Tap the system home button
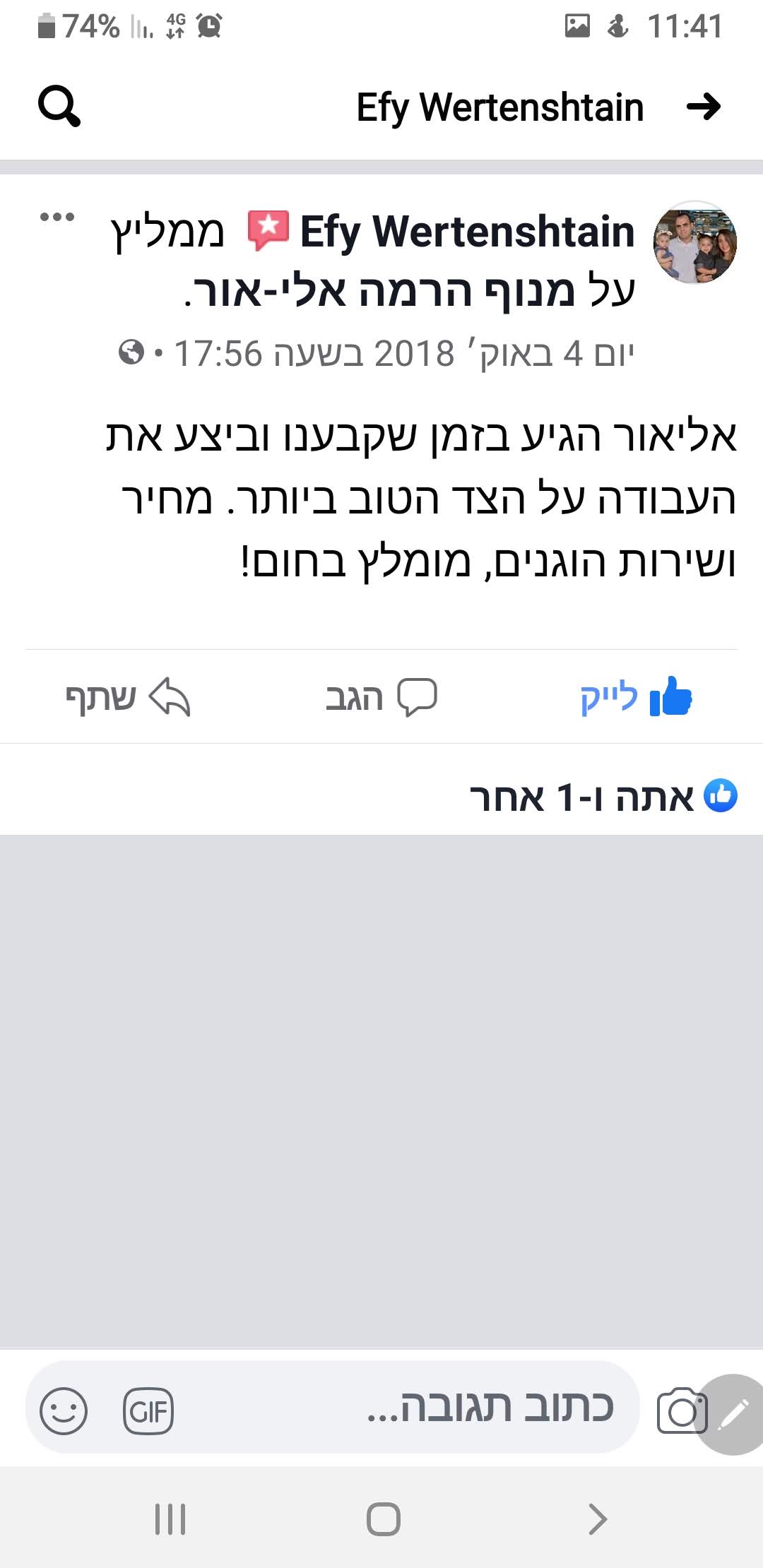The height and width of the screenshot is (1568, 763). coord(384,1519)
